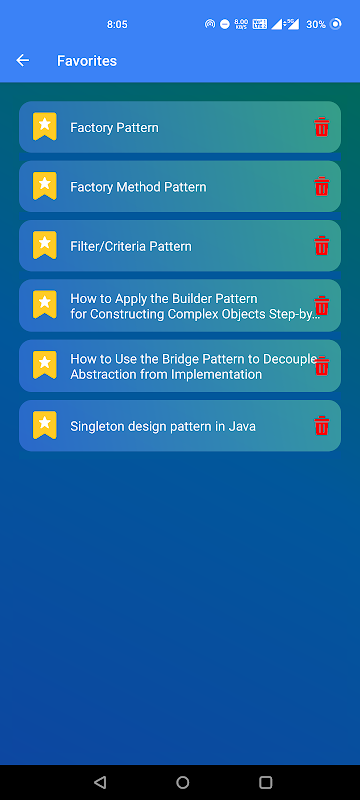The image size is (360, 800).
Task: Open the Builder Pattern article
Action: 179,305
